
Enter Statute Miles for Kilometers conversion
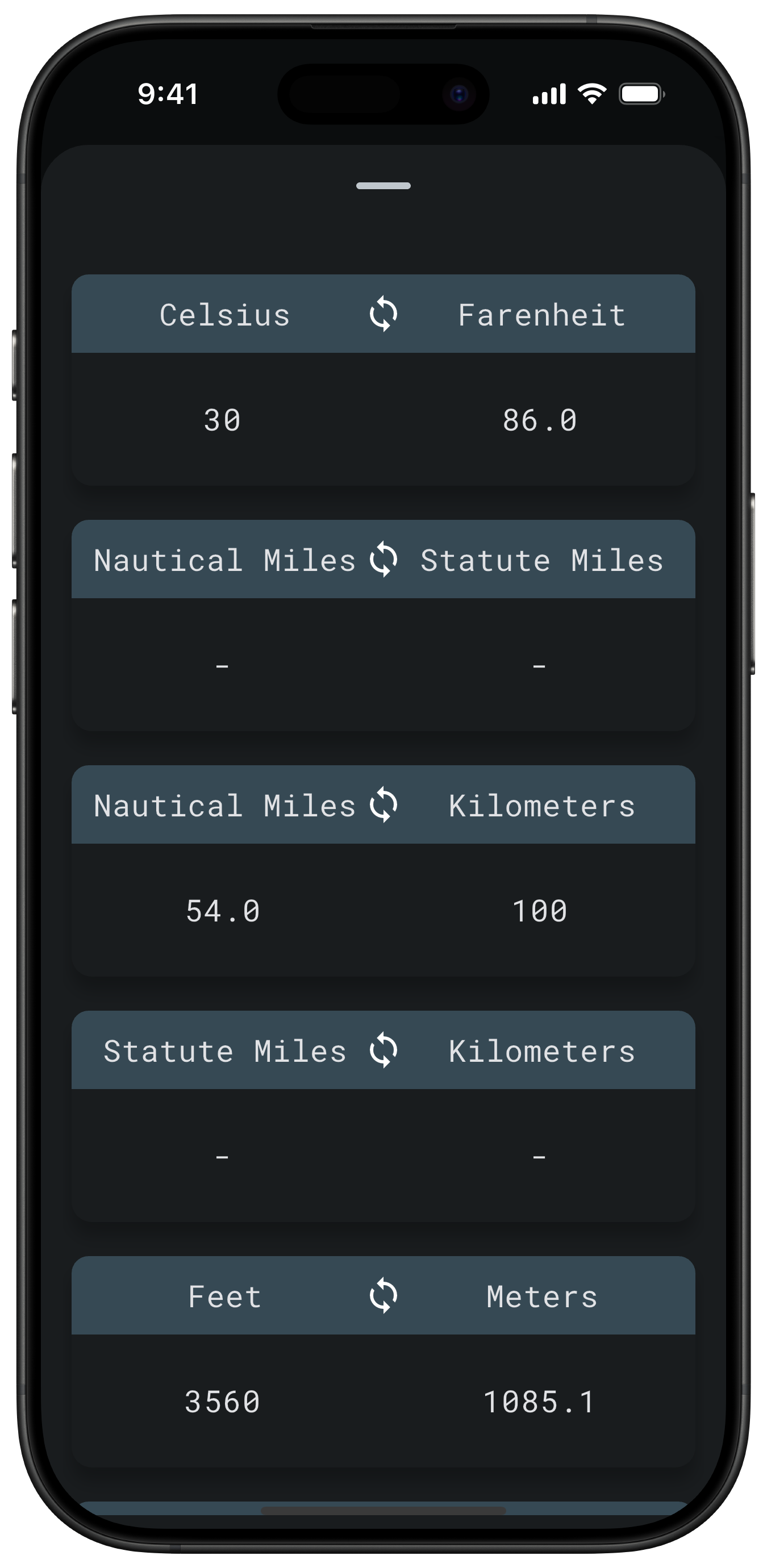point(222,1156)
